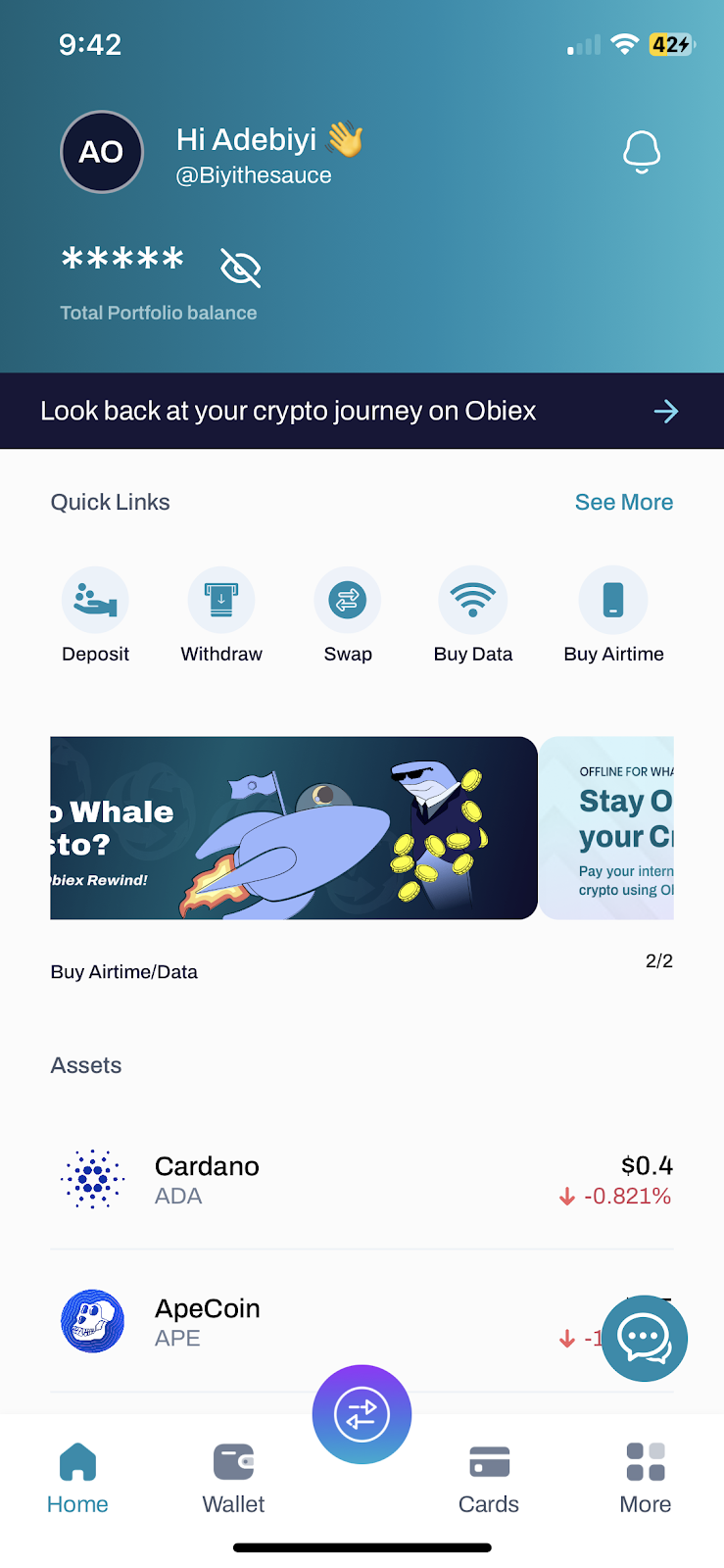Open the ApeCoin APE asset row
The height and width of the screenshot is (1568, 724).
323,1321
